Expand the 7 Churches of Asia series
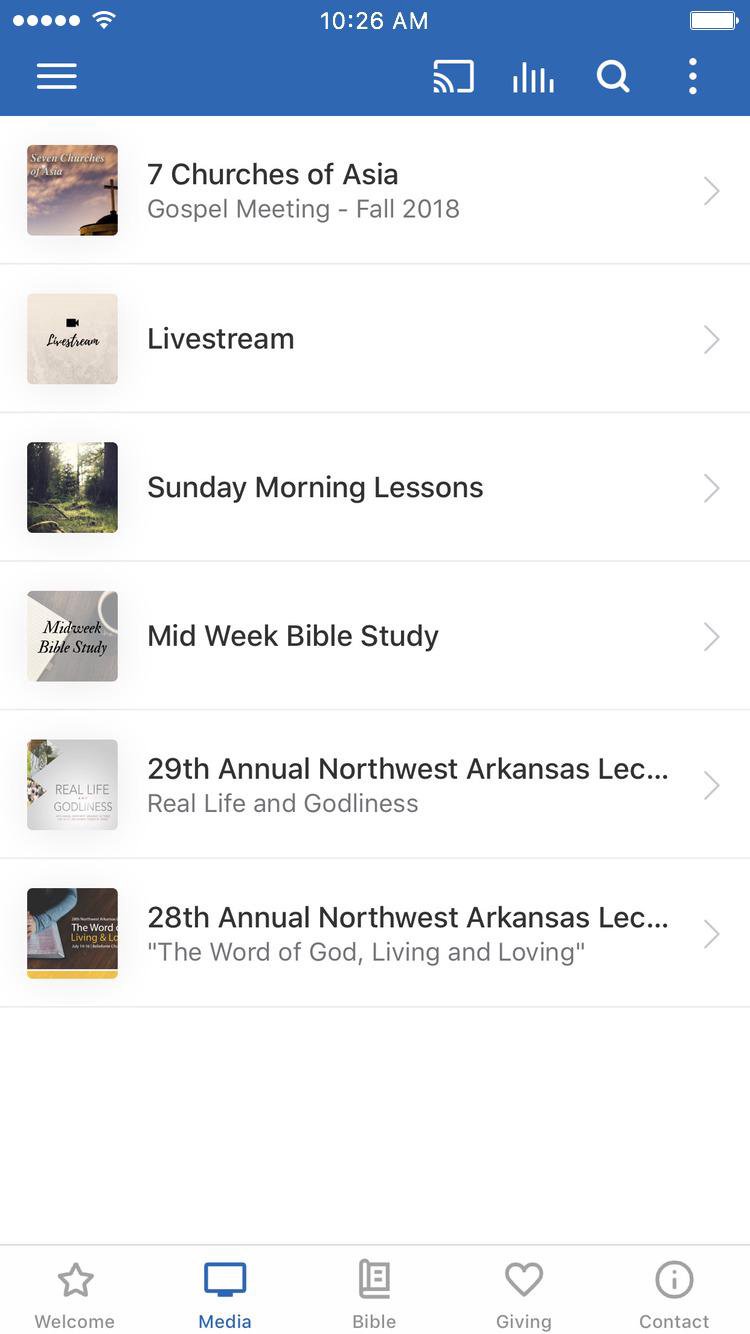750x1334 pixels. tap(375, 190)
